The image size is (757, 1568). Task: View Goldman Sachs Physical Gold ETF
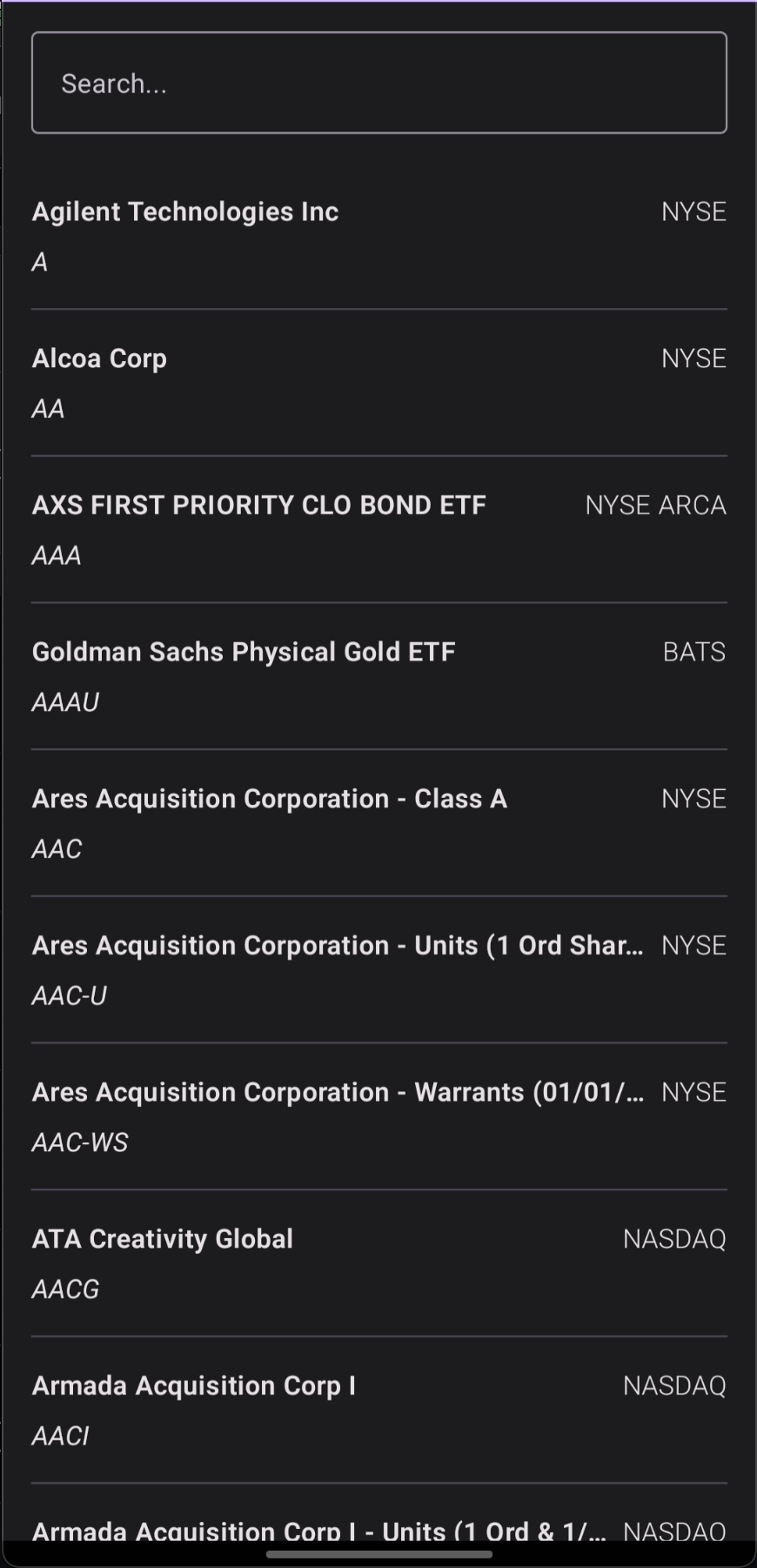coord(378,676)
